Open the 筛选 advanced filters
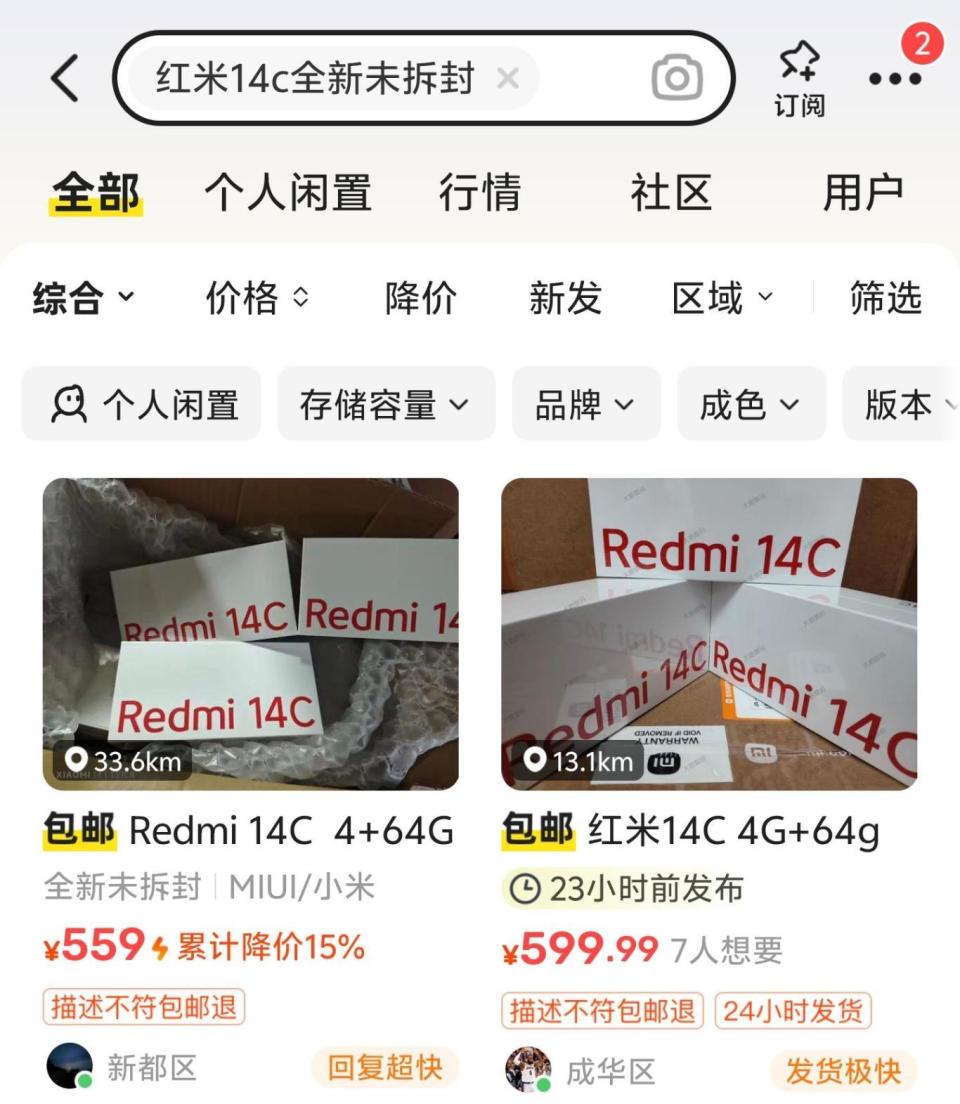Viewport: 960px width, 1104px height. coord(884,298)
